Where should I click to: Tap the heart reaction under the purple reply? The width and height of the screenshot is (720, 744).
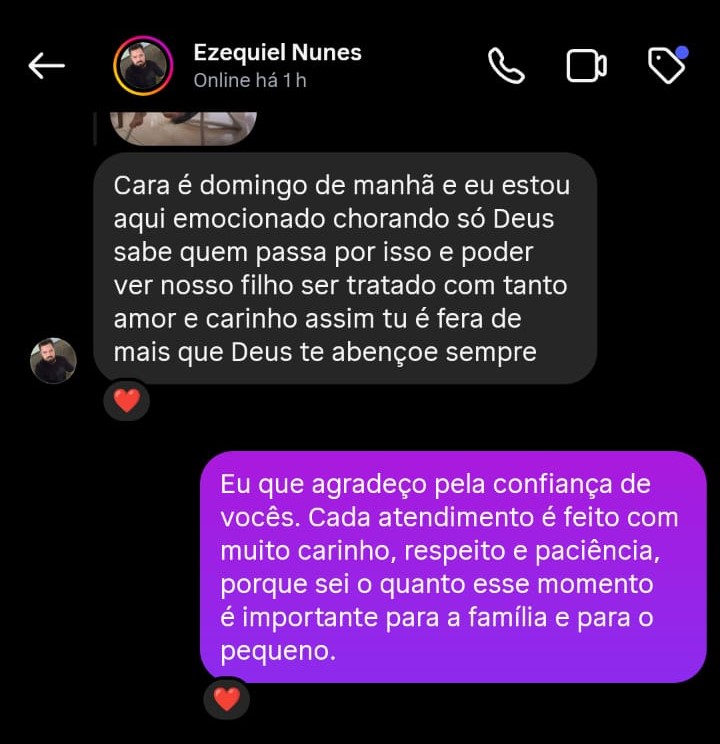pyautogui.click(x=226, y=700)
